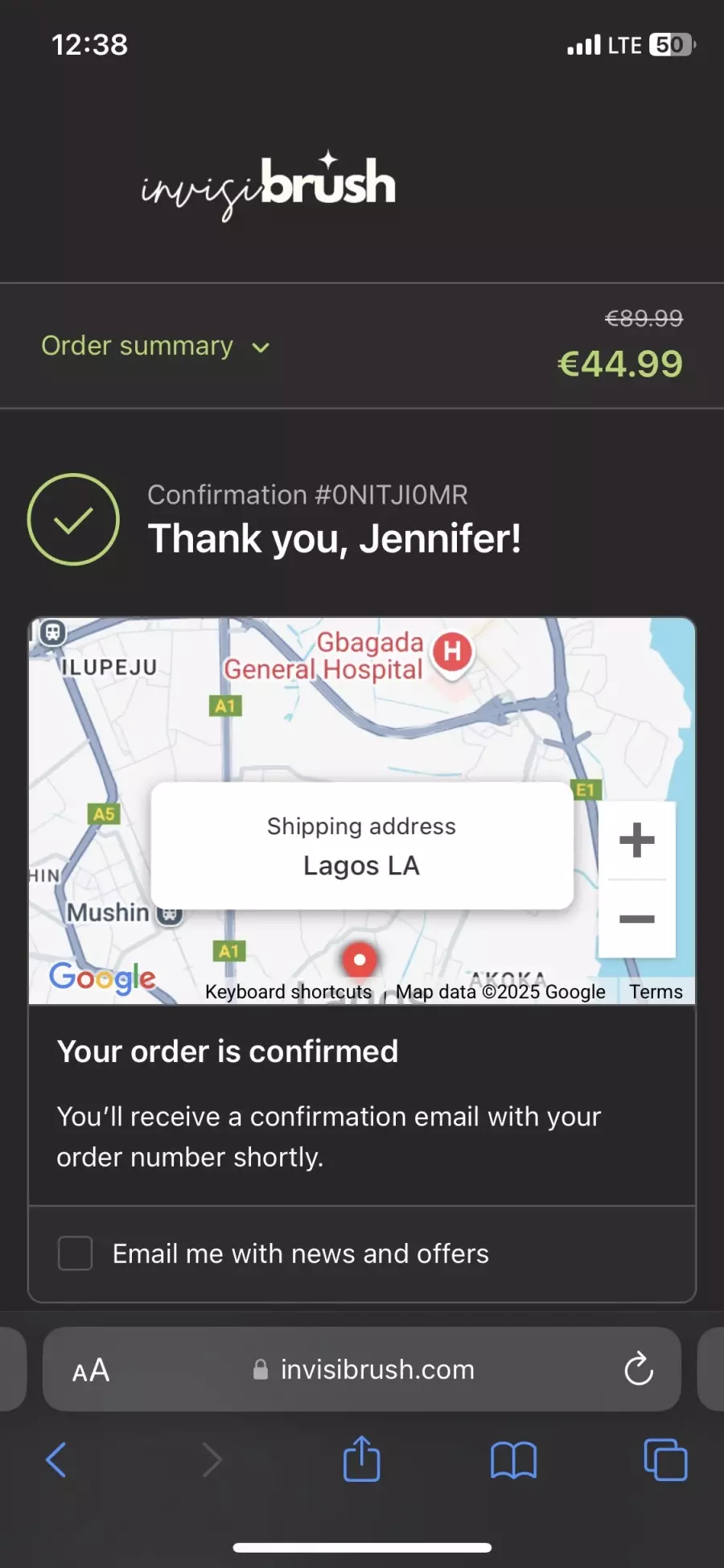This screenshot has height=1568, width=724.
Task: Share this confirmation page
Action: coord(361,1459)
